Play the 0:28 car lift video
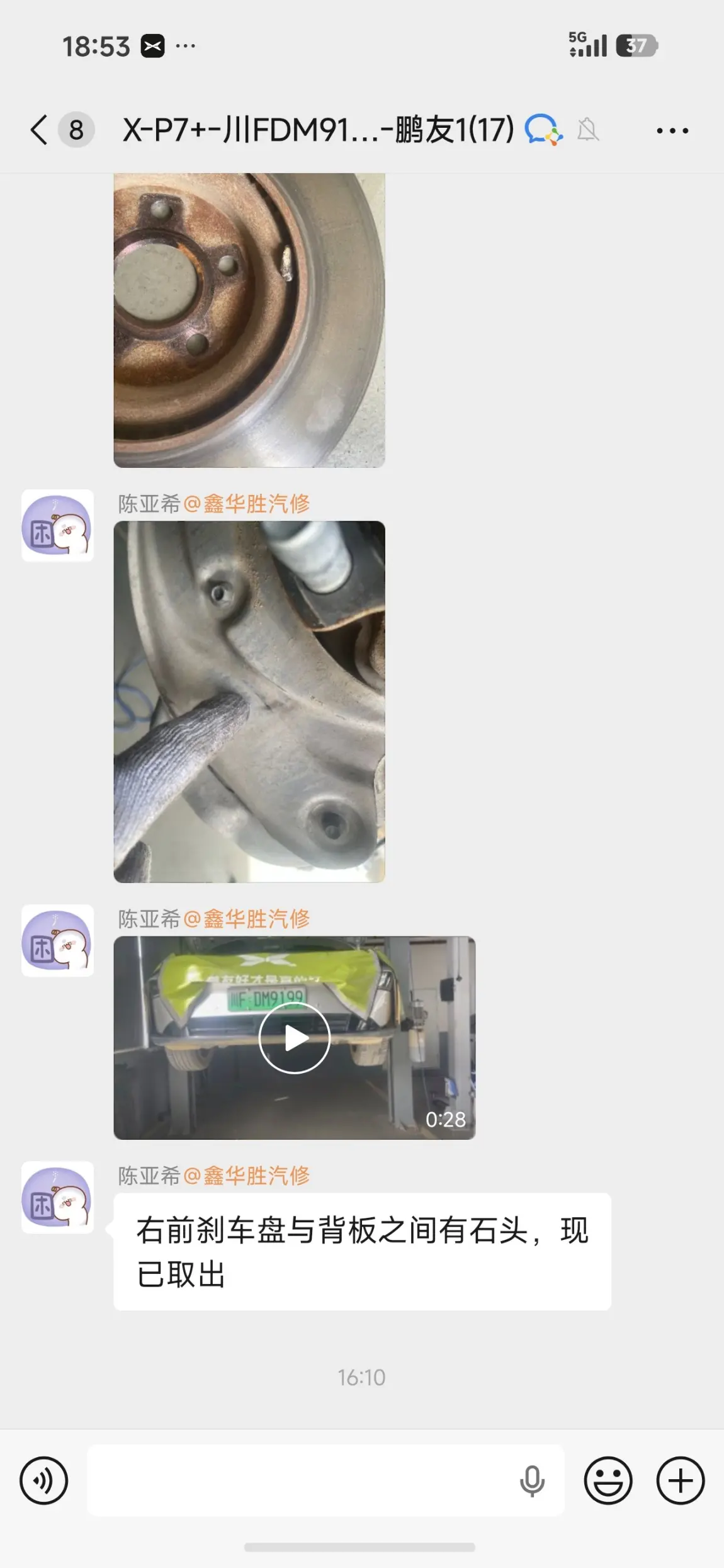 click(x=295, y=1038)
